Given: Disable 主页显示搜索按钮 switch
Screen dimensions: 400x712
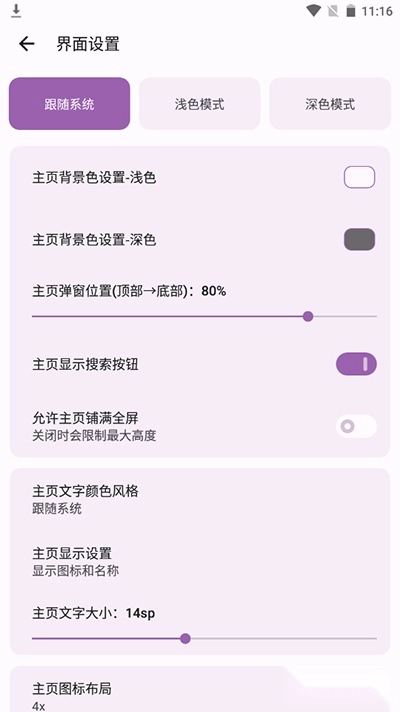Looking at the screenshot, I should [x=356, y=364].
